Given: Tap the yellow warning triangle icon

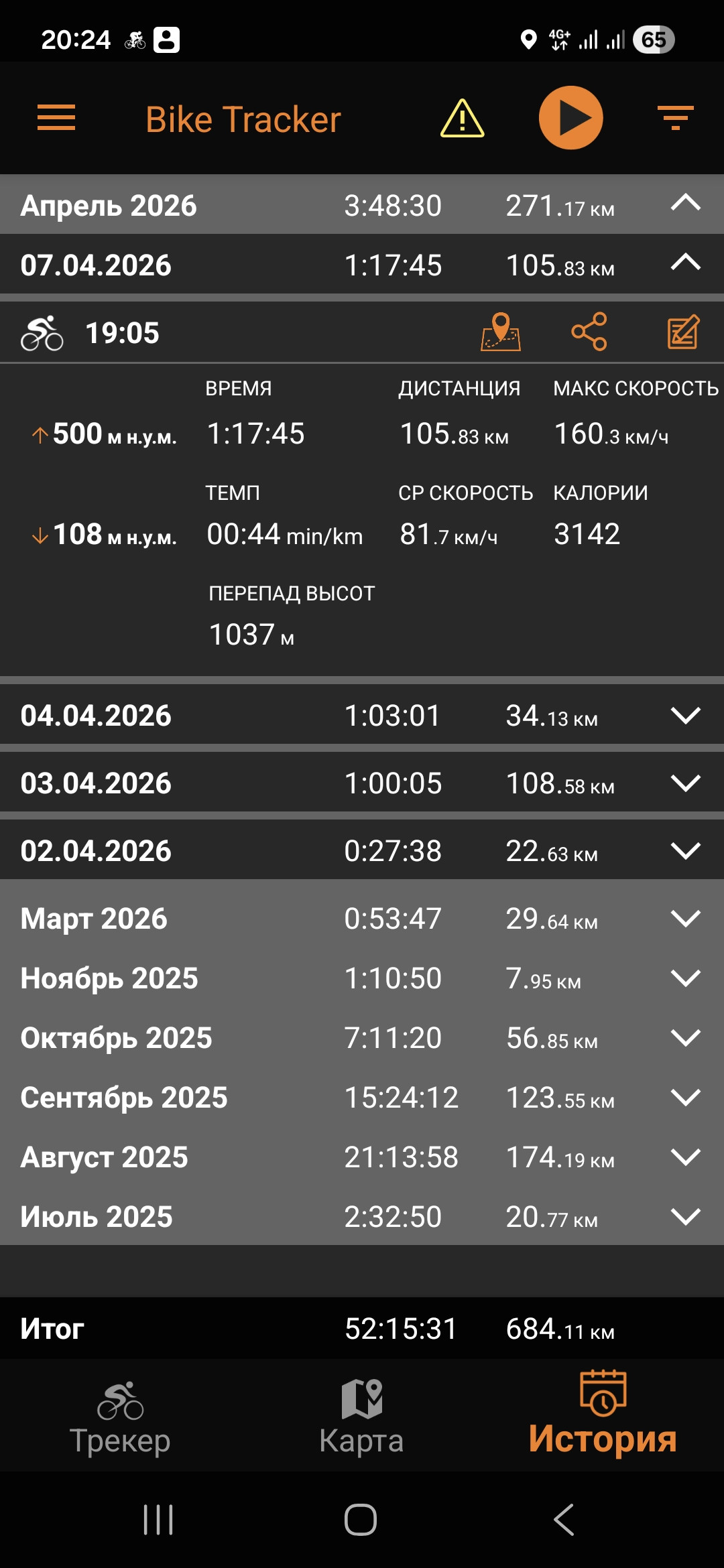Looking at the screenshot, I should tap(462, 119).
